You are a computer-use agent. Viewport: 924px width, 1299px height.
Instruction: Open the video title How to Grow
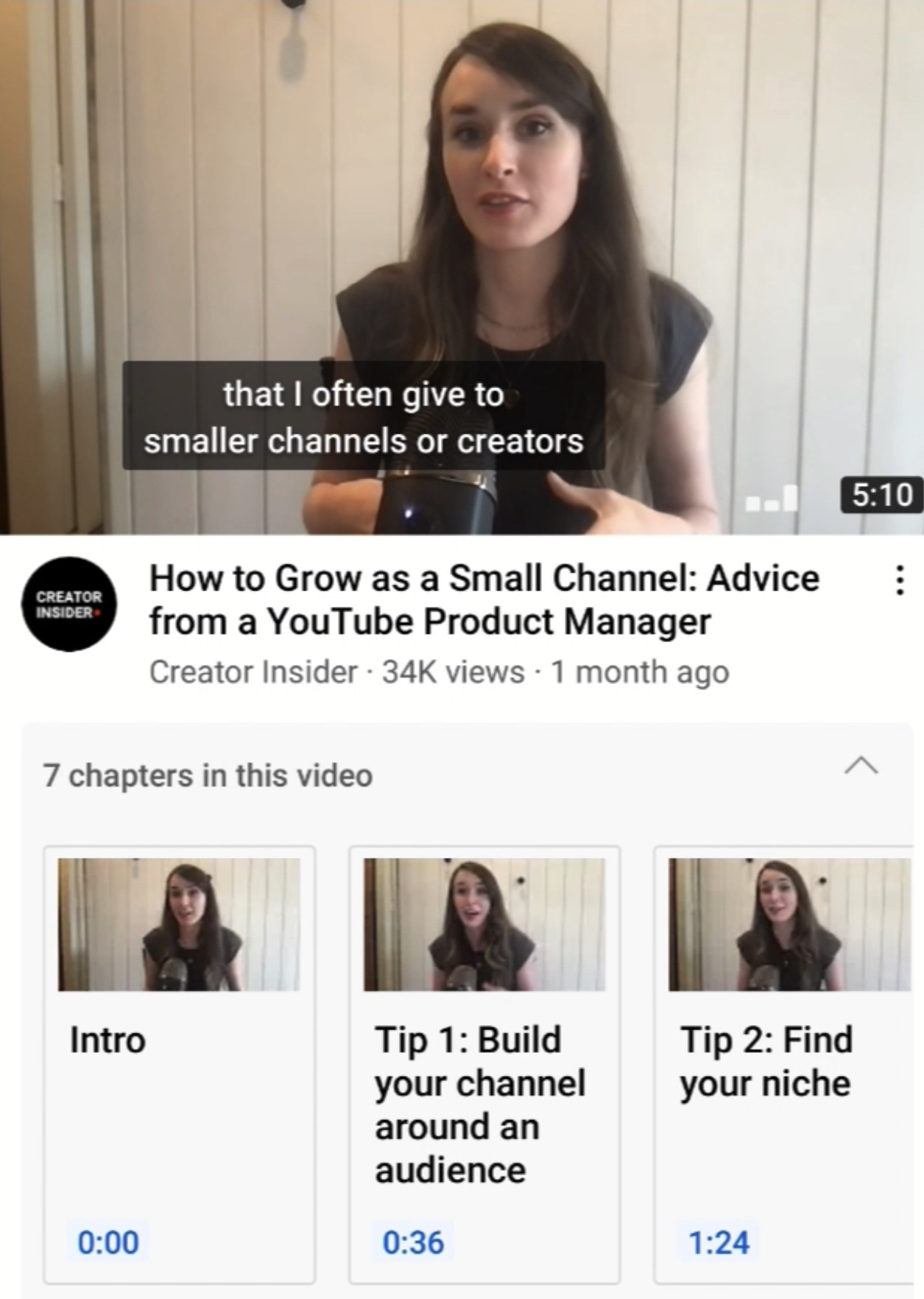(x=484, y=599)
